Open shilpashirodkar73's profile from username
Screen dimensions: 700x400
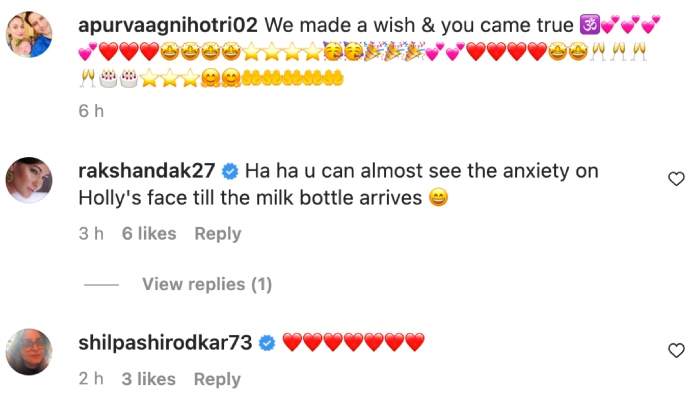pos(165,343)
